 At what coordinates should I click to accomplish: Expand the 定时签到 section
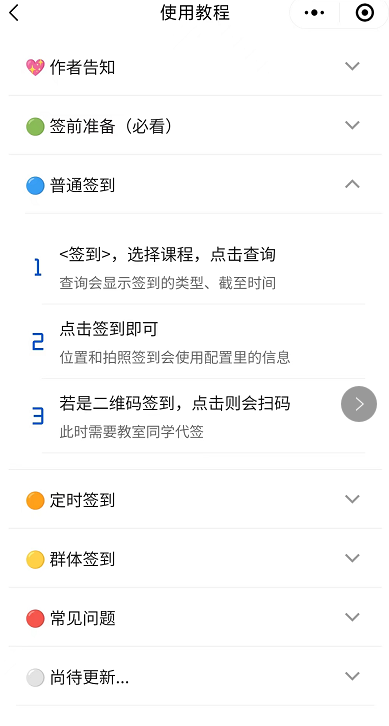click(194, 500)
